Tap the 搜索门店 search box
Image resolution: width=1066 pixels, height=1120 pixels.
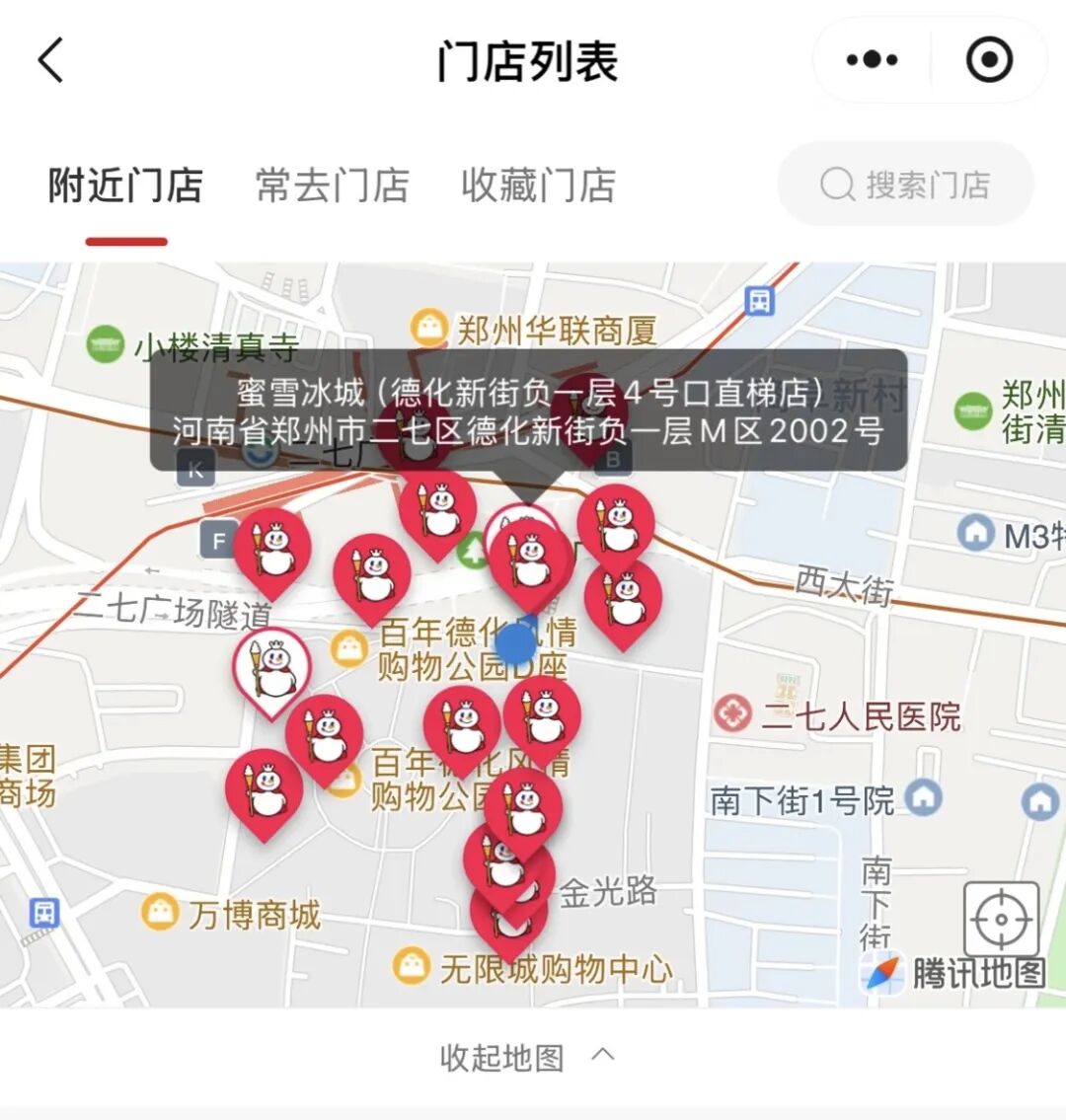coord(905,185)
